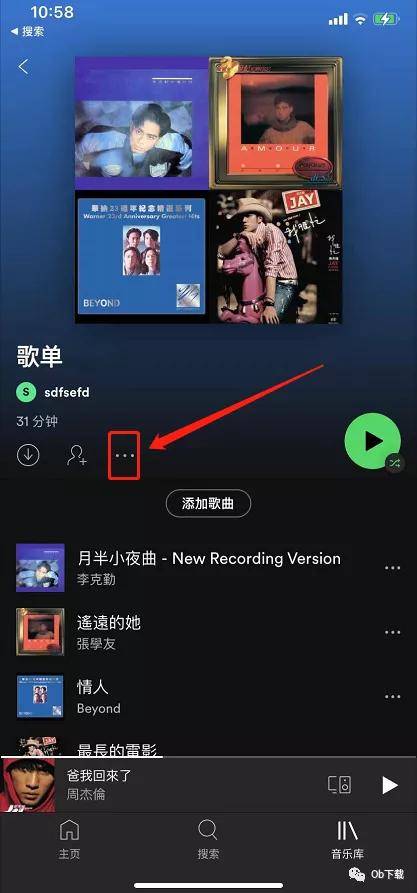The height and width of the screenshot is (893, 417).
Task: Go back with the top-left arrow
Action: [23, 67]
